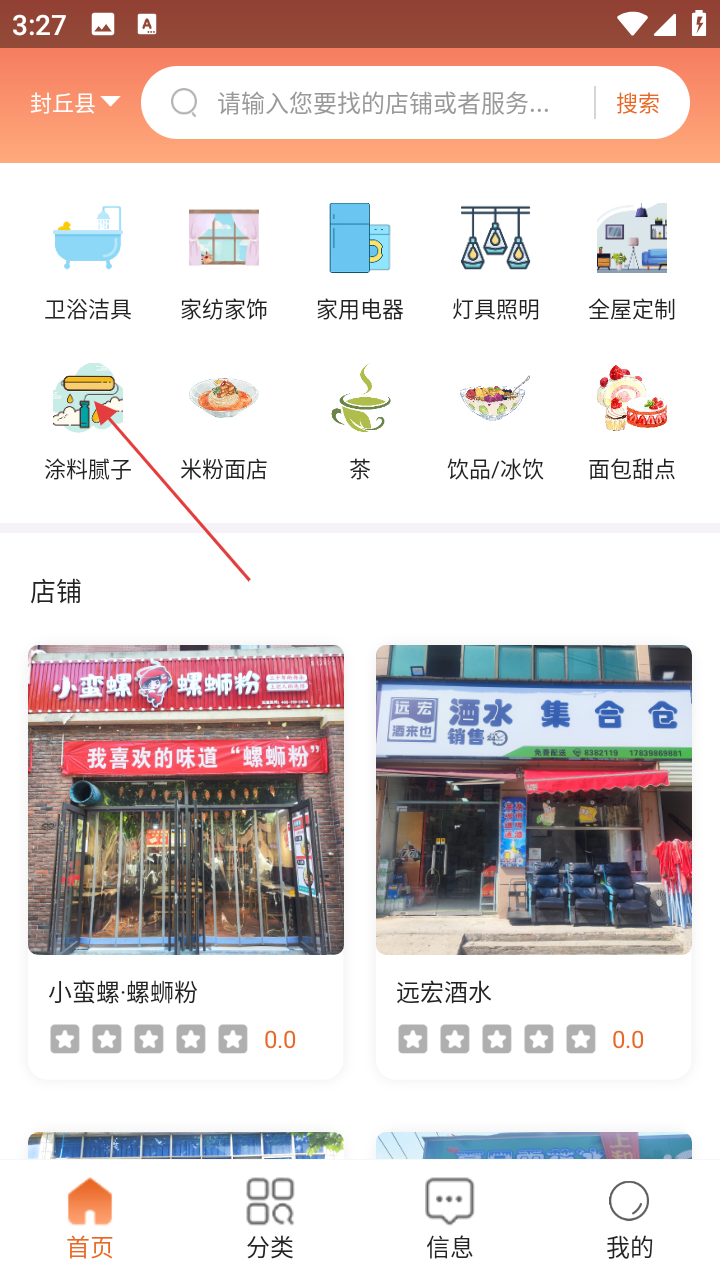Screen dimensions: 720x1280
Task: Open the 卫浴洁具 category
Action: (x=88, y=260)
